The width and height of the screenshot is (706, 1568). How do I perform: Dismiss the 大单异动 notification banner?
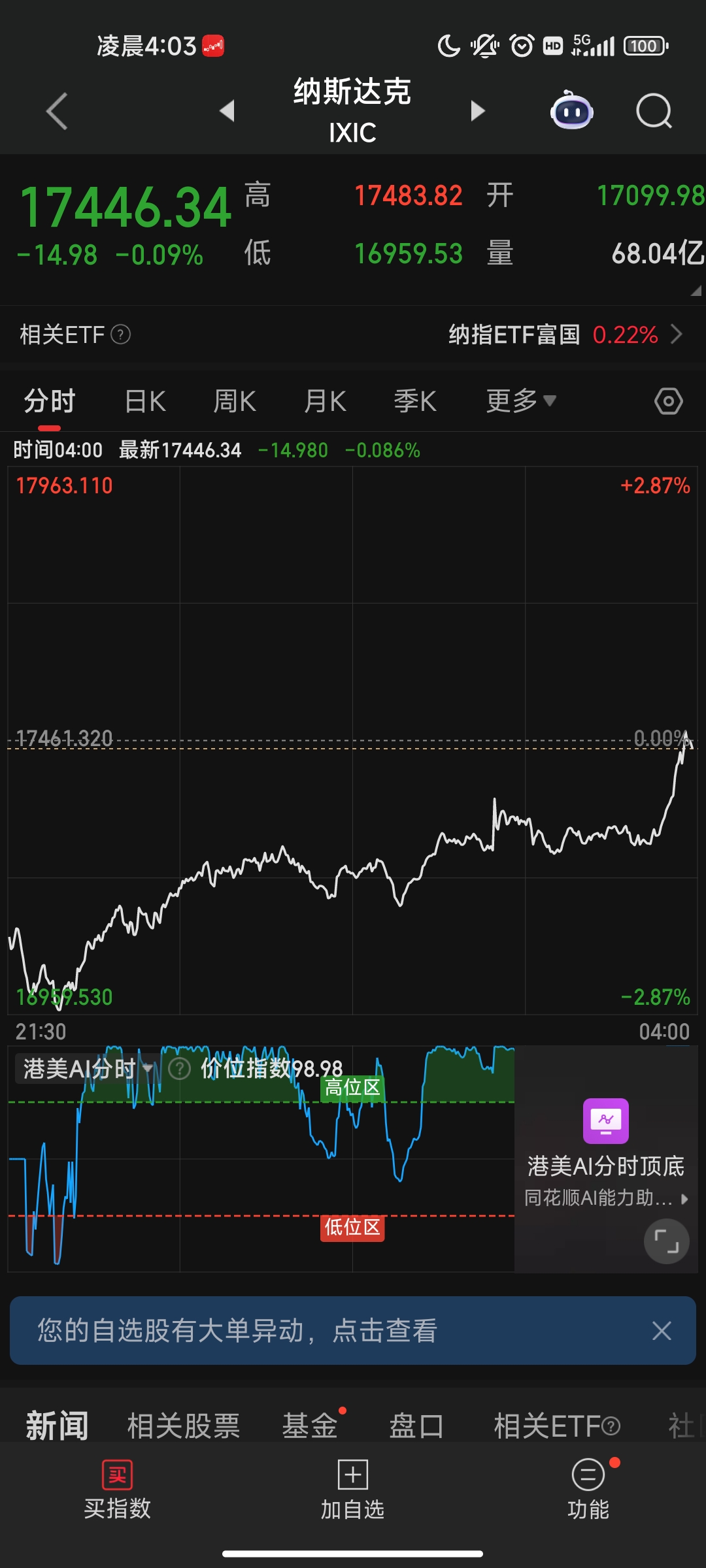click(662, 1331)
